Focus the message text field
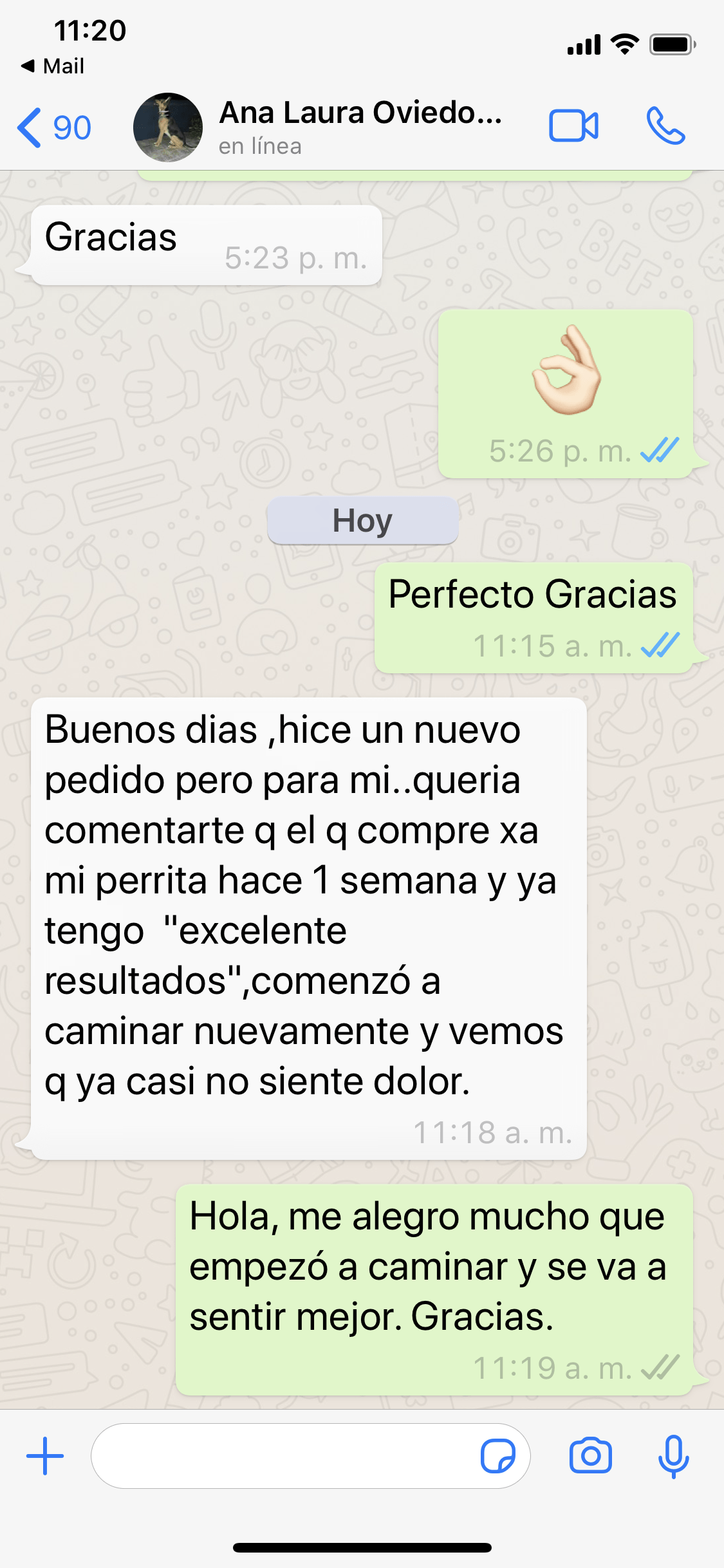This screenshot has height=1568, width=724. 283,1456
